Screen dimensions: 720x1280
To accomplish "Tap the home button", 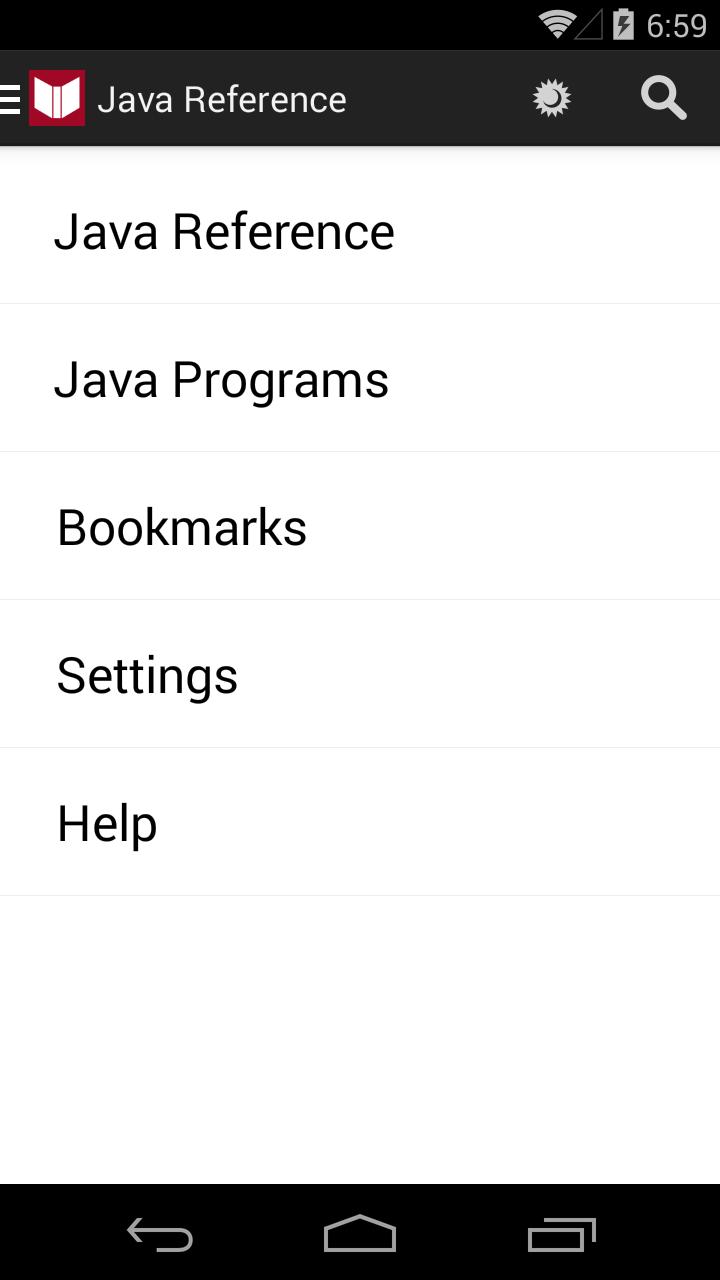I will point(360,1235).
